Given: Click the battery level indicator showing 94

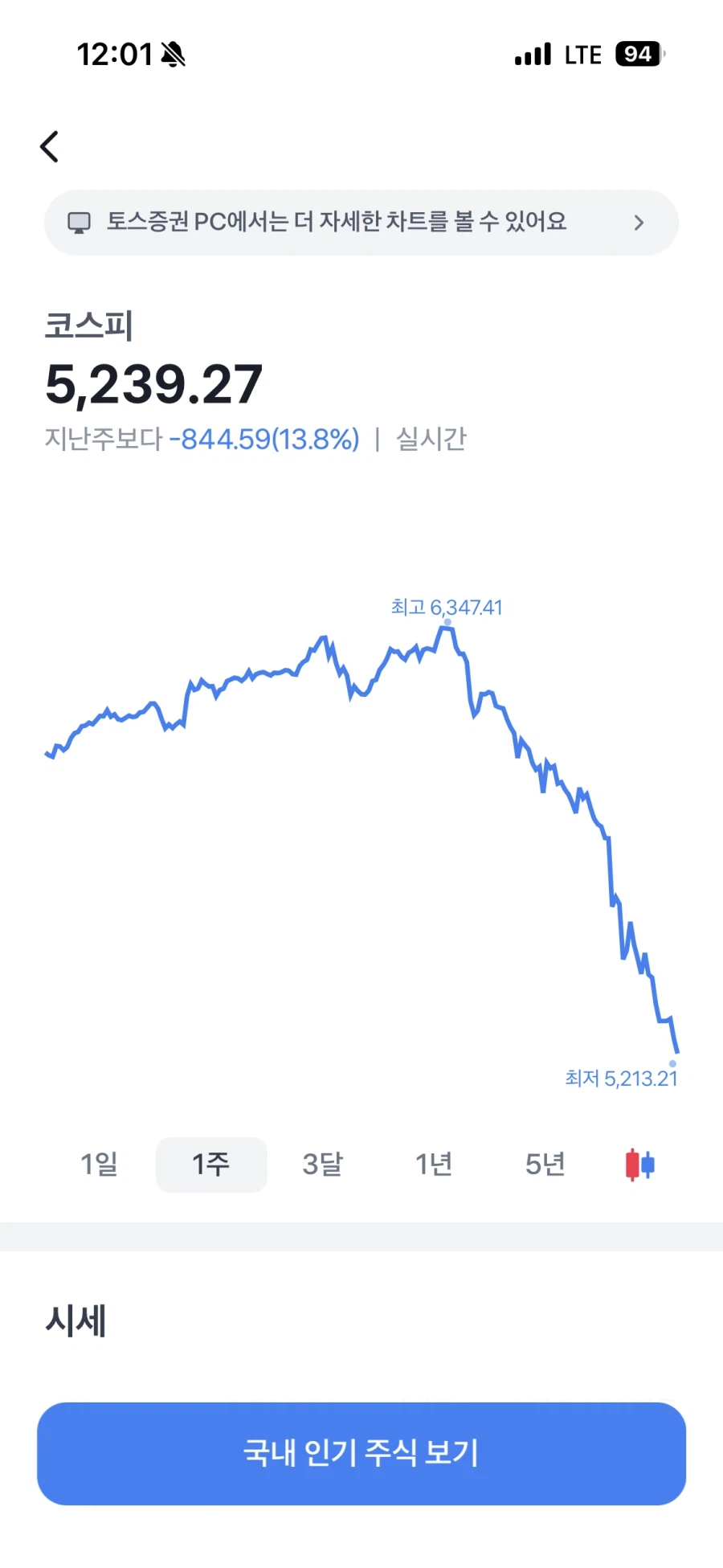Looking at the screenshot, I should [637, 53].
